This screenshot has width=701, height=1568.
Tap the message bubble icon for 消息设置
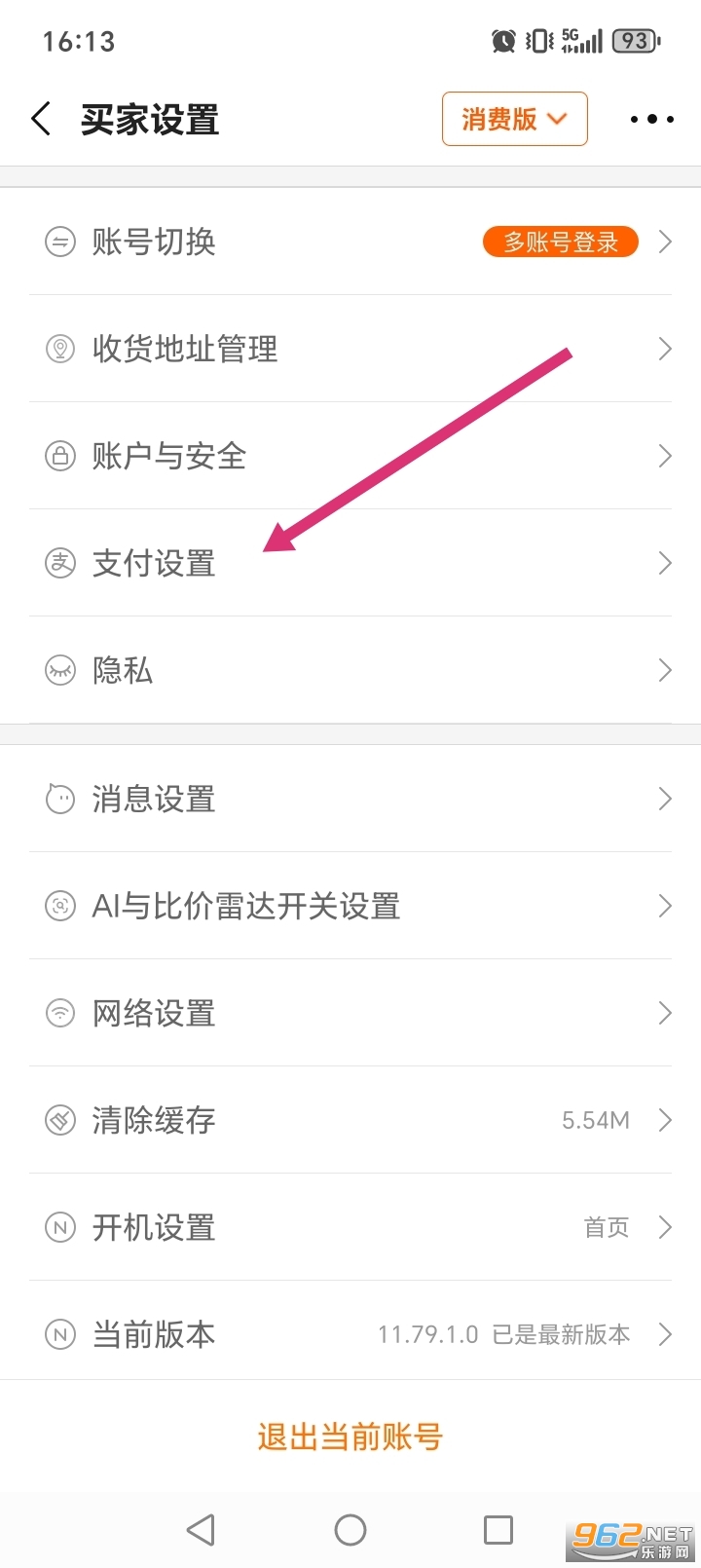[x=59, y=799]
